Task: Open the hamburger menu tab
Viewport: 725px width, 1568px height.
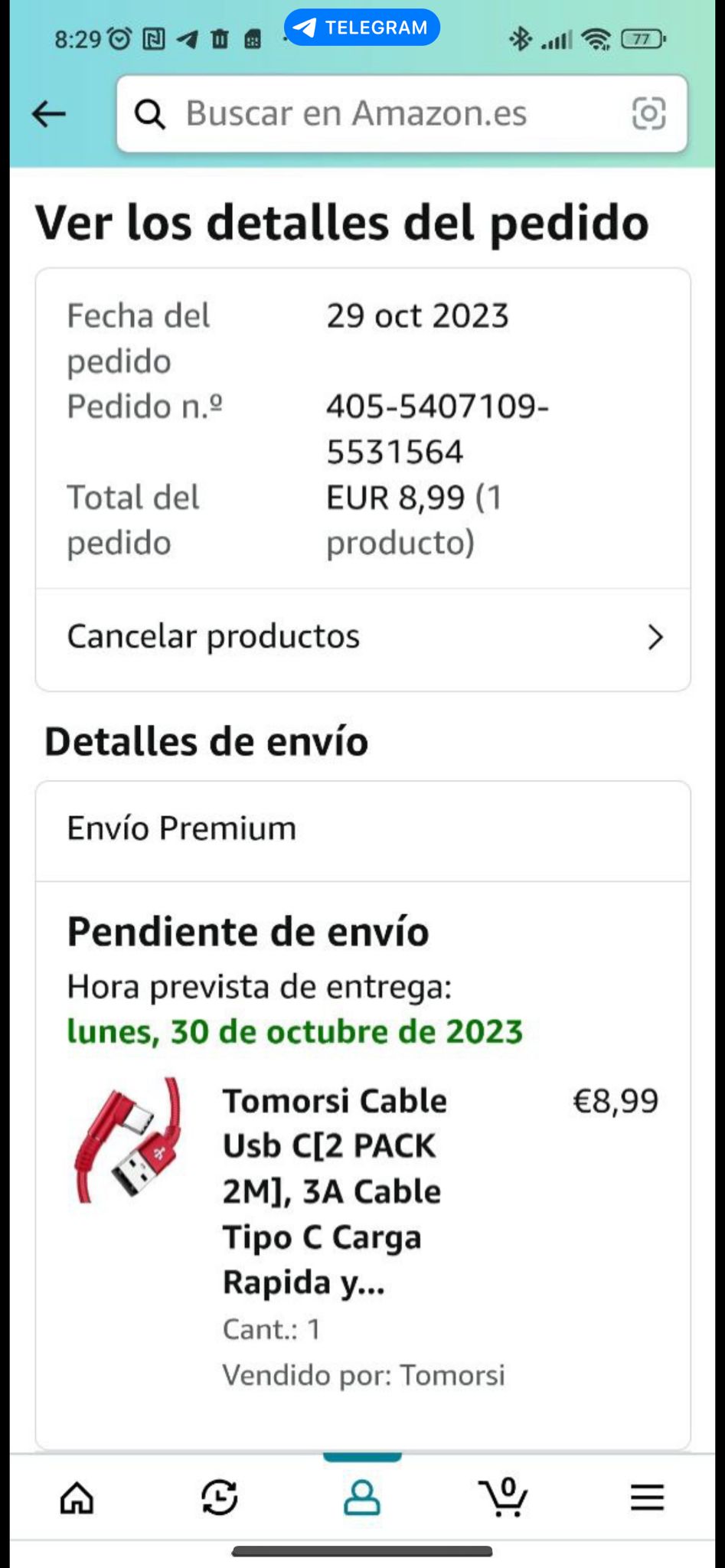Action: [647, 1498]
